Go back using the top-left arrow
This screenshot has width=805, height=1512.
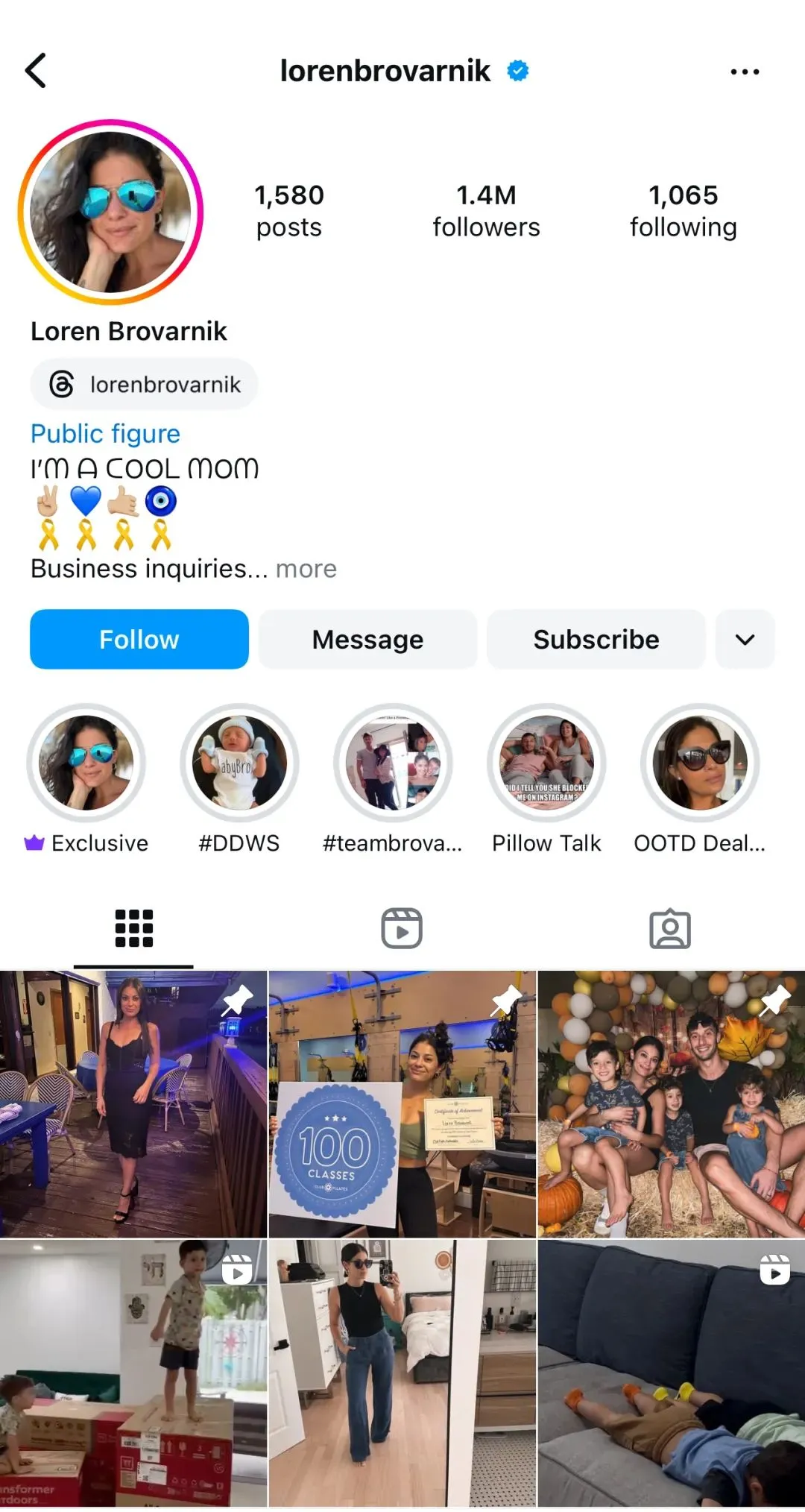coord(36,71)
